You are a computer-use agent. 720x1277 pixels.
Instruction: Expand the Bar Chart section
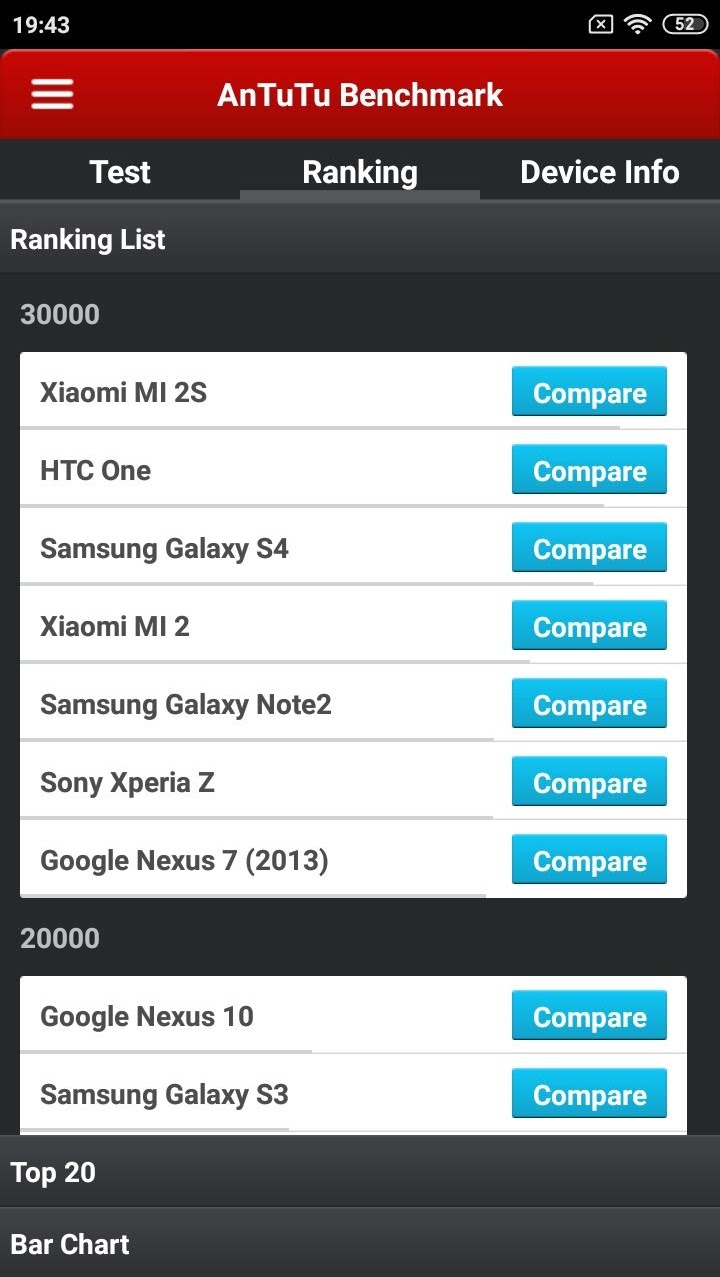point(360,1244)
